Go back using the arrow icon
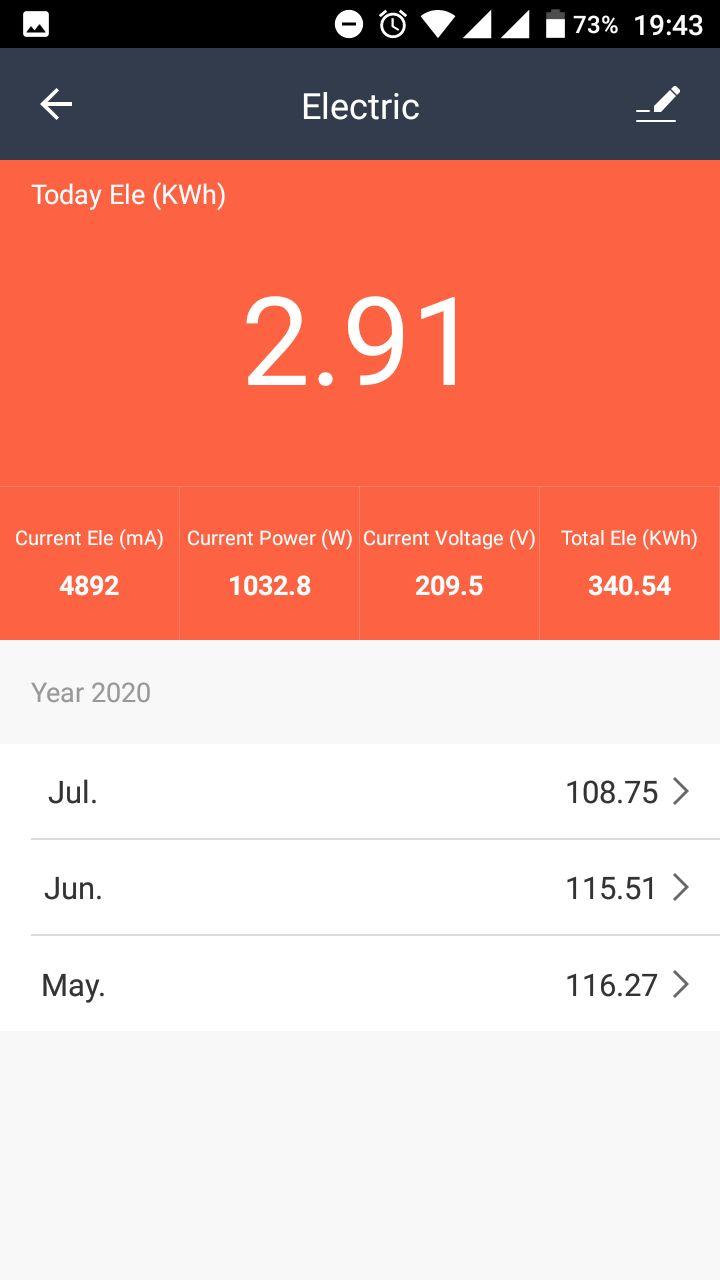Image resolution: width=720 pixels, height=1280 pixels. pyautogui.click(x=56, y=105)
